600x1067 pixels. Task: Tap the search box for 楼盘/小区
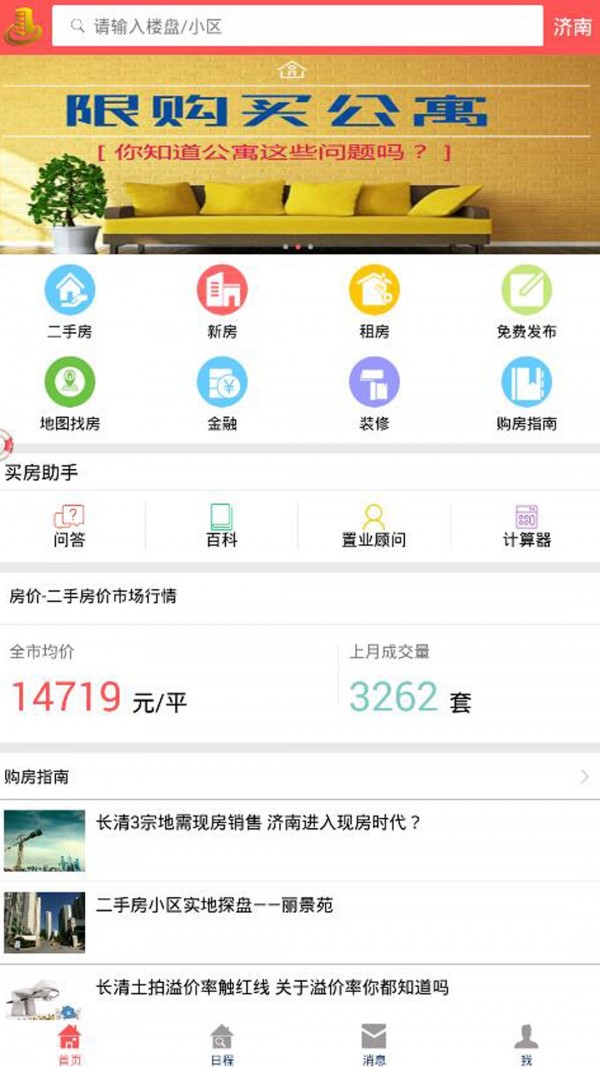297,27
